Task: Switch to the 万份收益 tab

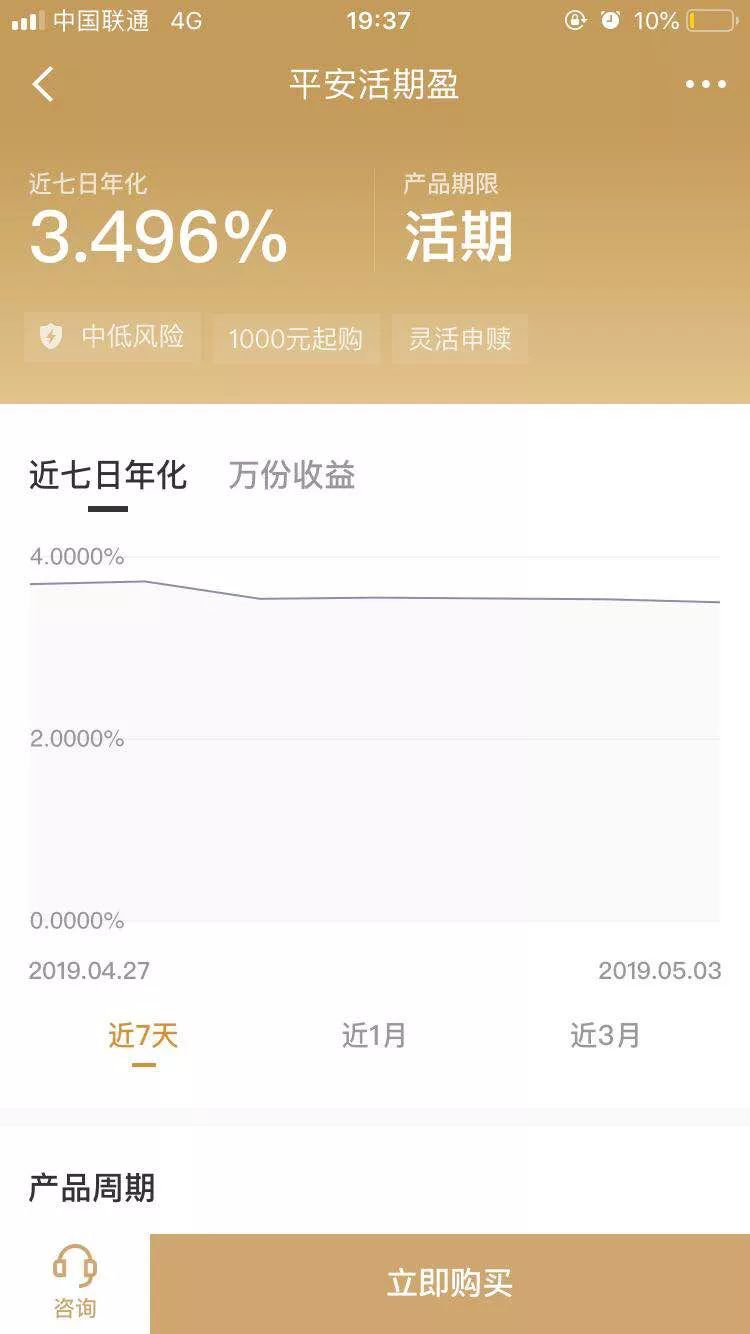Action: point(291,477)
